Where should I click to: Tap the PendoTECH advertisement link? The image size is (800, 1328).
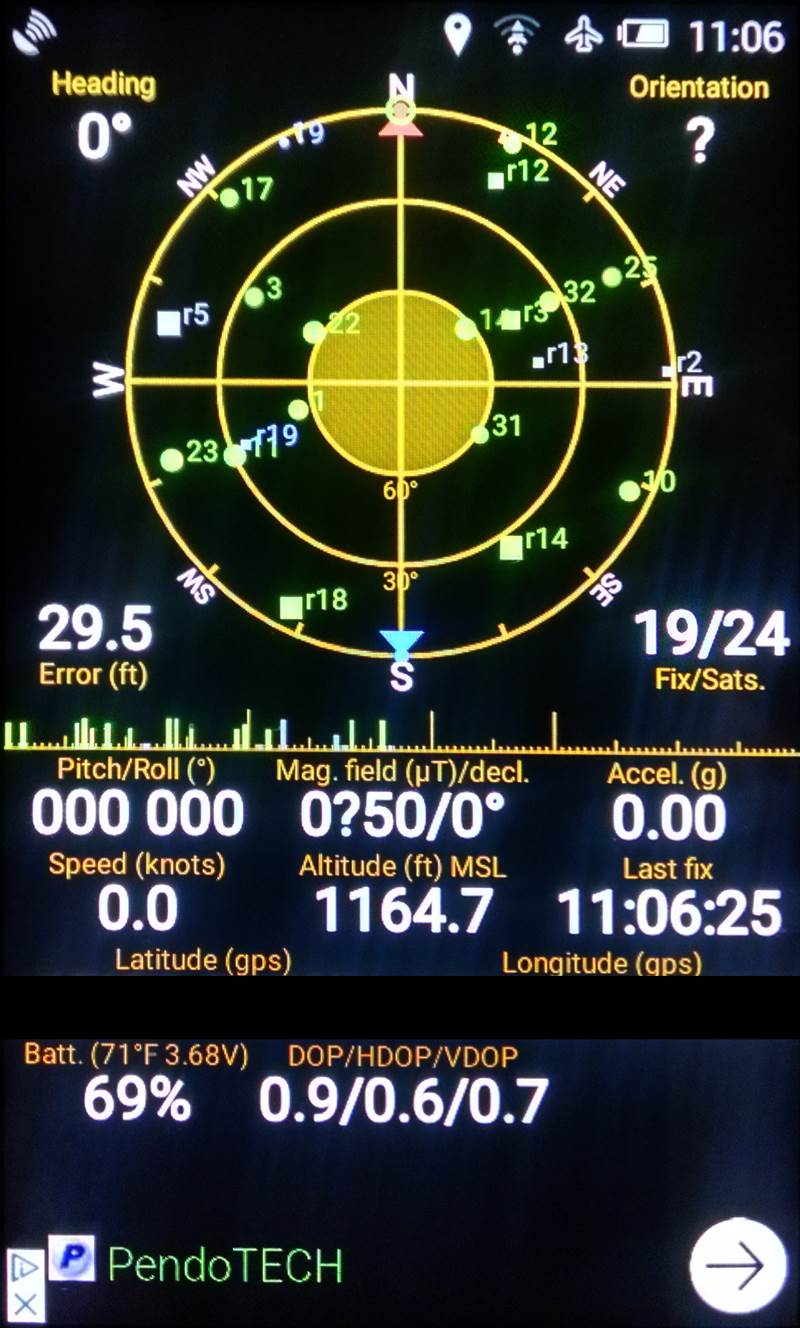pyautogui.click(x=225, y=1265)
